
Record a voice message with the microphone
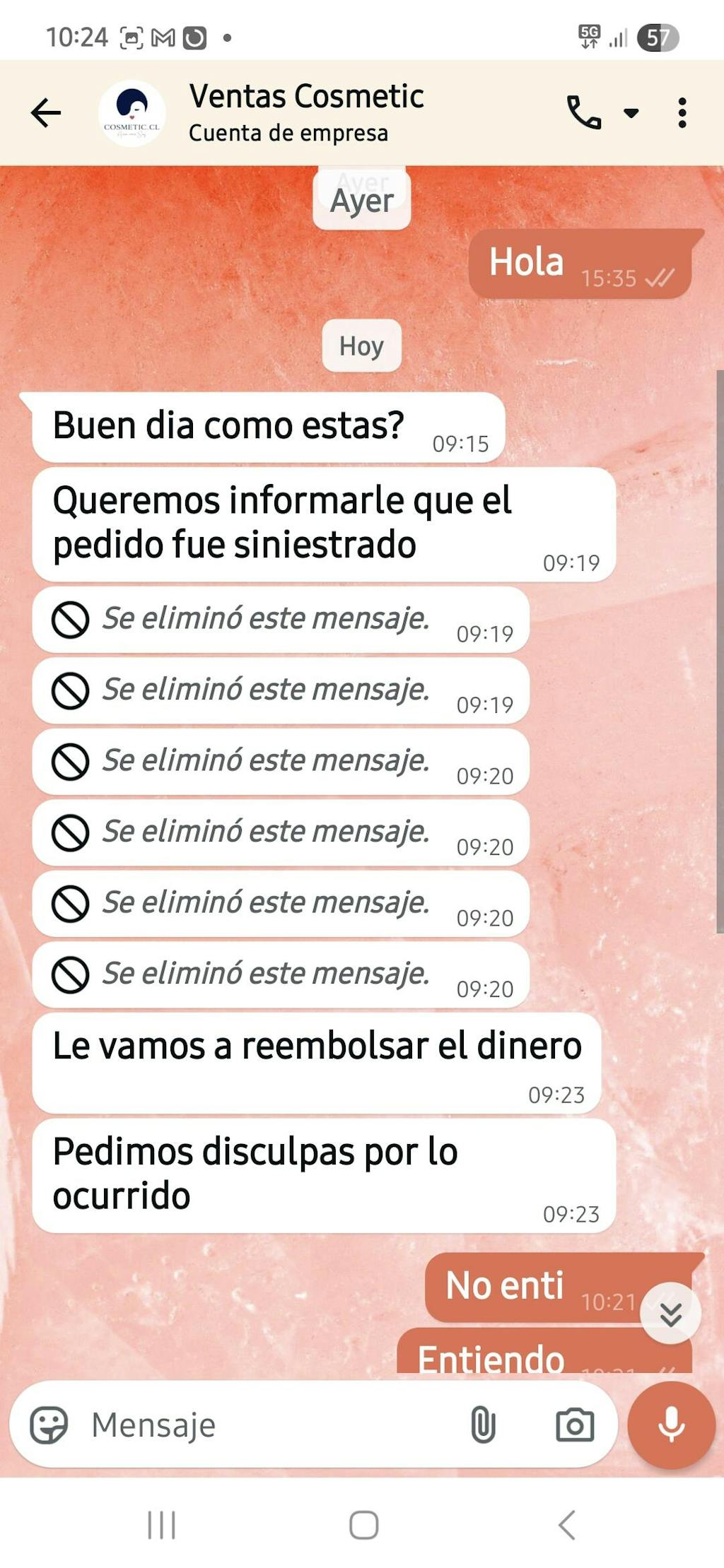point(671,1425)
